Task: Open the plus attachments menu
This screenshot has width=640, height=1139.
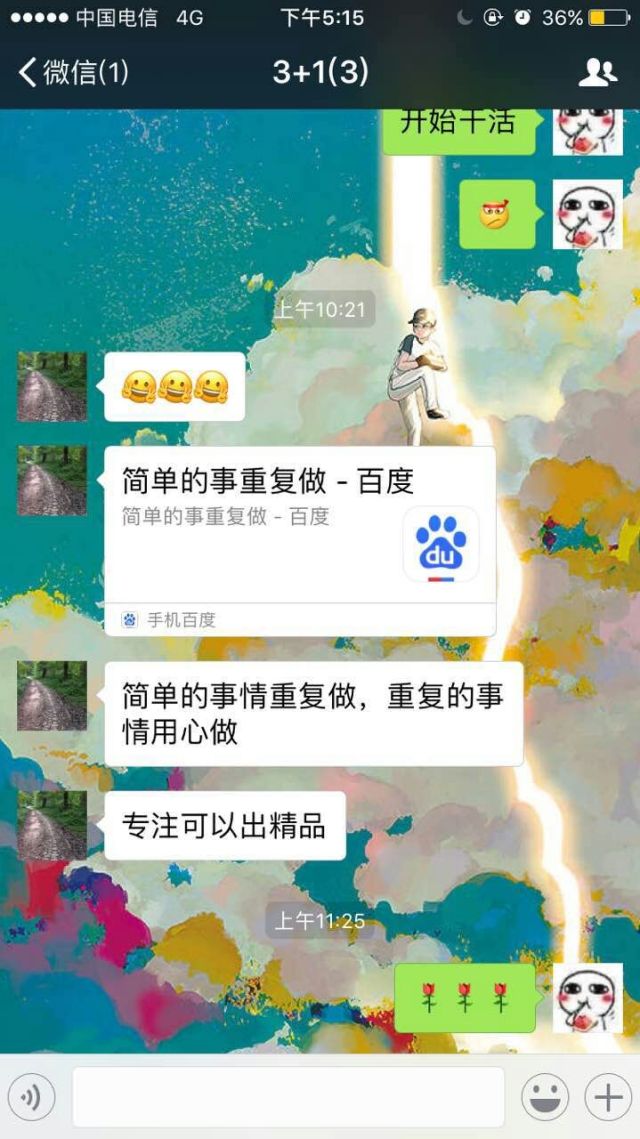Action: (608, 1098)
